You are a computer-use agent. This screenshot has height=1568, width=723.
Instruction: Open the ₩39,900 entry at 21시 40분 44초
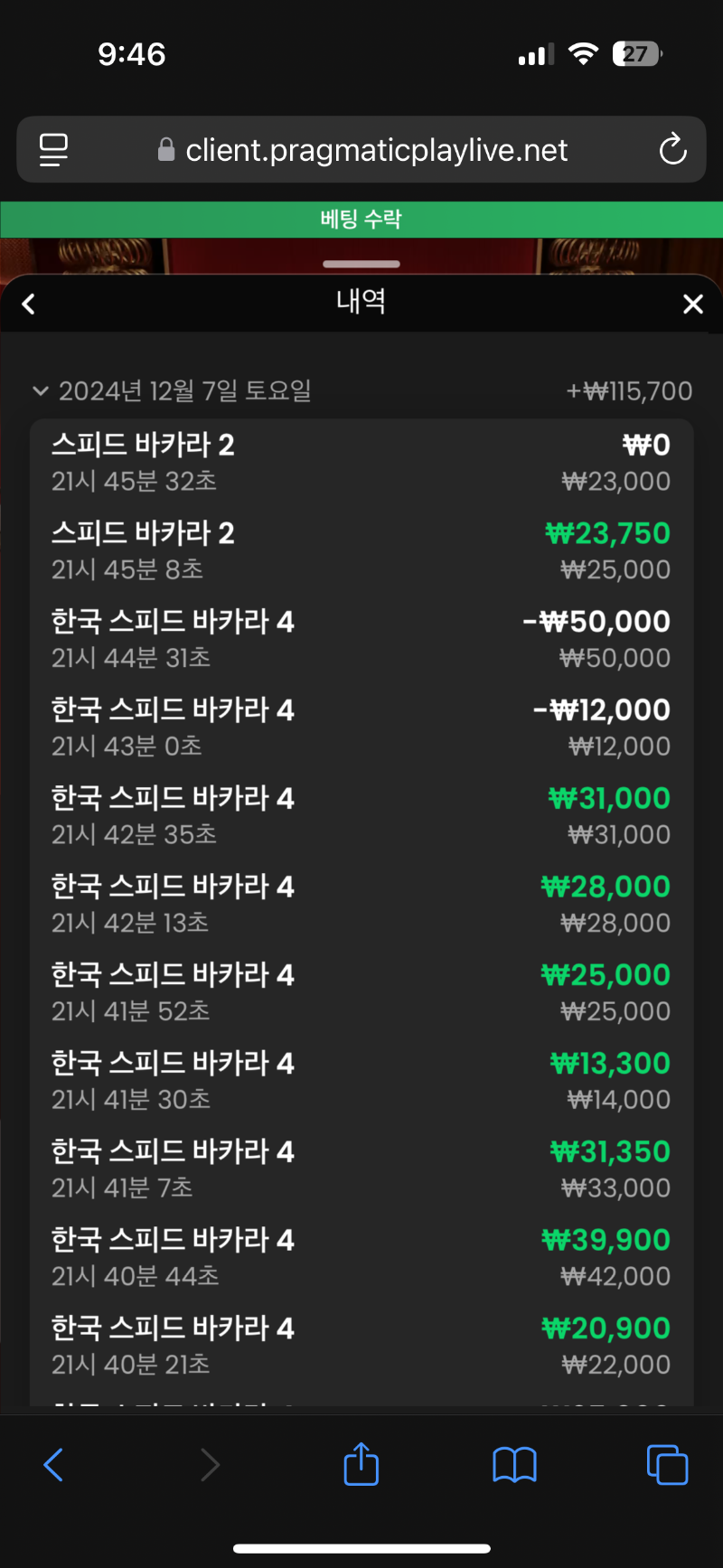click(361, 1258)
